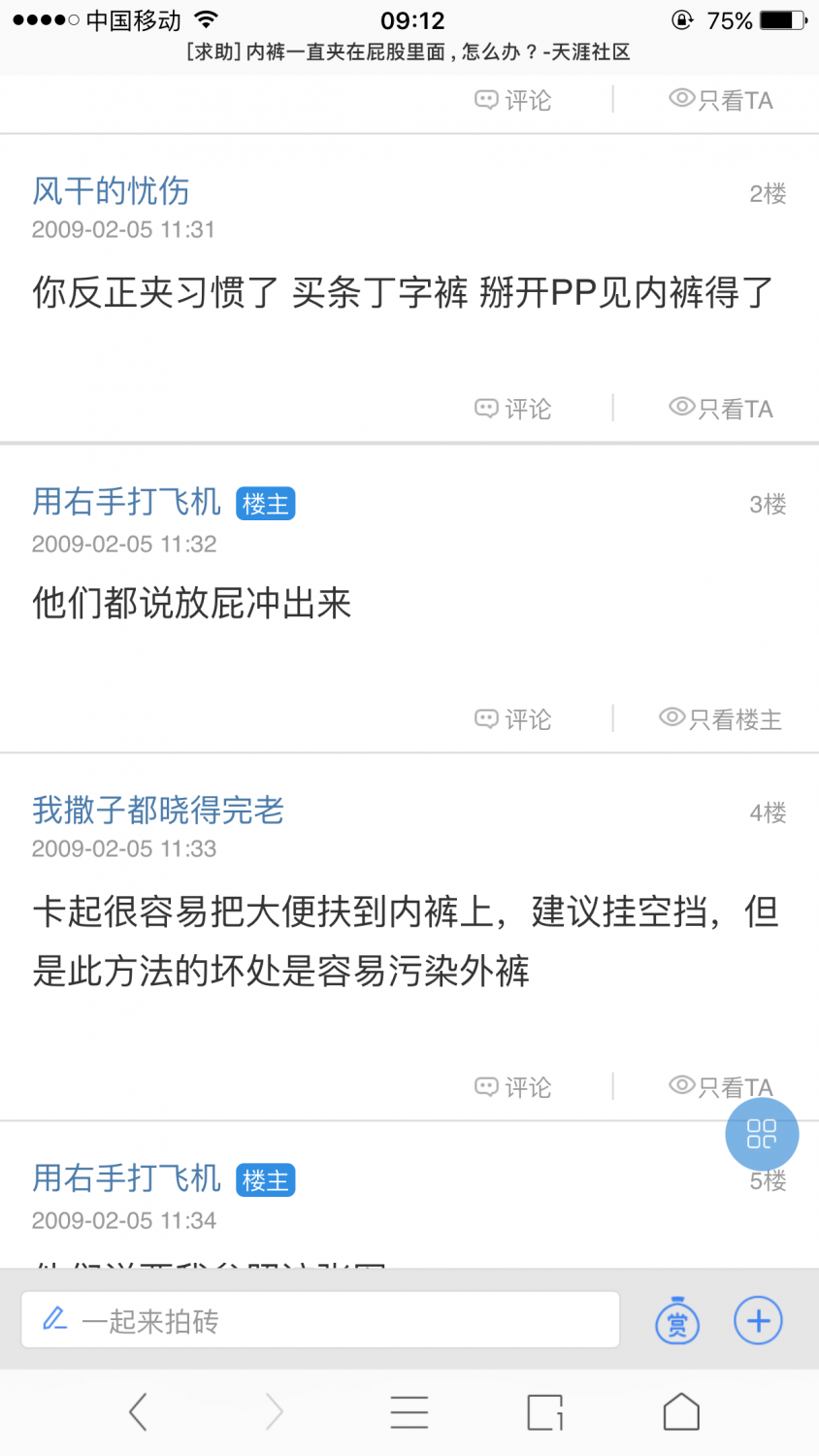The image size is (819, 1456).
Task: Tap 评论 under the 3楼 reply
Action: 513,719
